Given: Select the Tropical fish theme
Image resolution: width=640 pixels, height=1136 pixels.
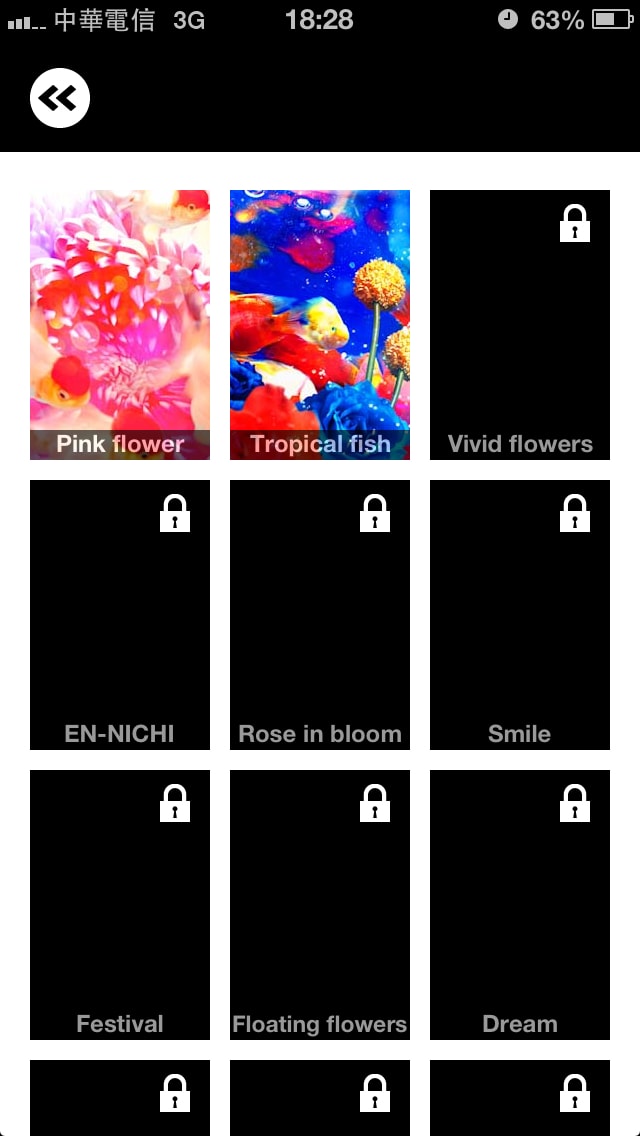Looking at the screenshot, I should [x=320, y=325].
